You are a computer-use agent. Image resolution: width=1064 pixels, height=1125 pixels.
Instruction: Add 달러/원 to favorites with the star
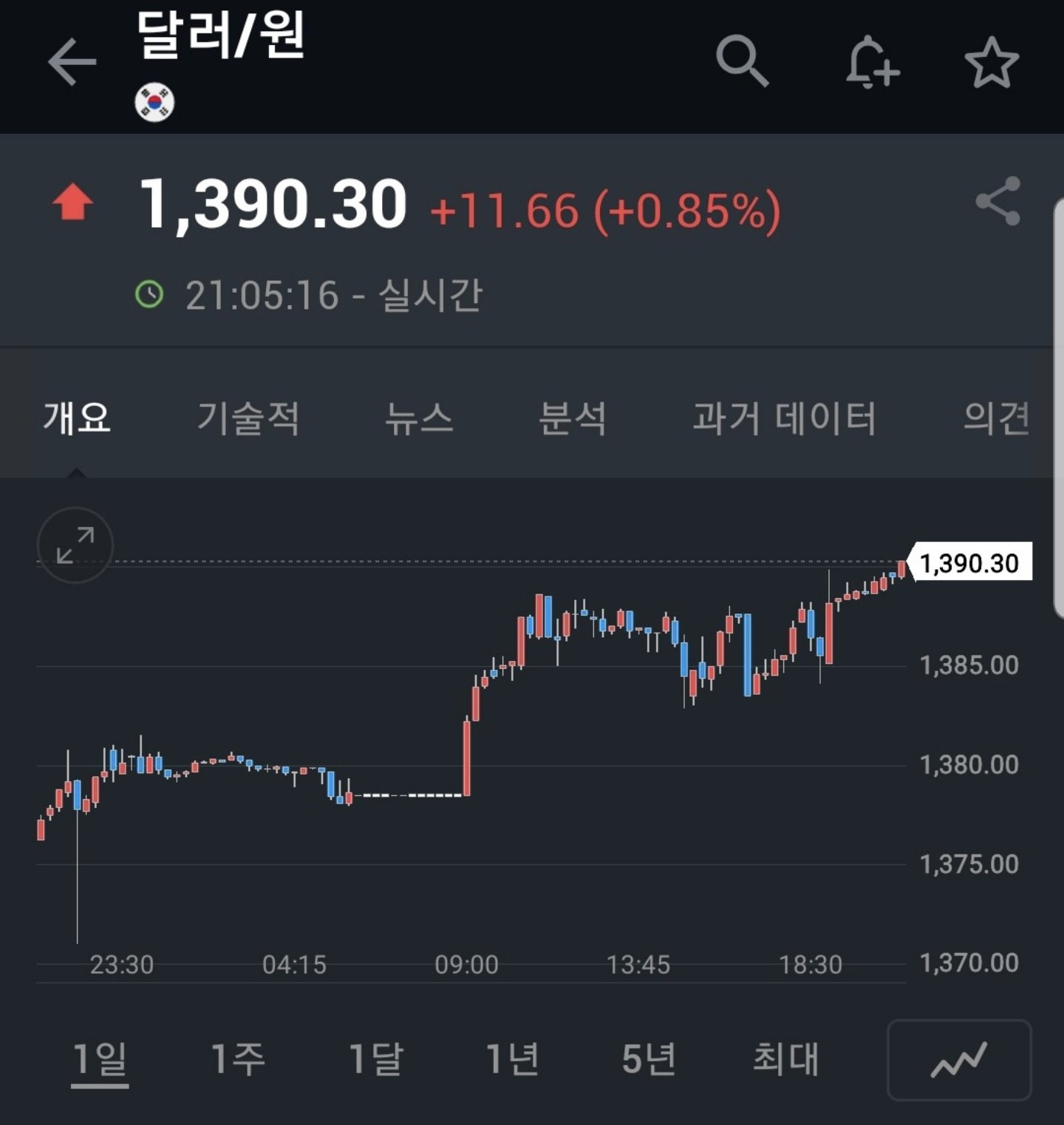click(992, 62)
